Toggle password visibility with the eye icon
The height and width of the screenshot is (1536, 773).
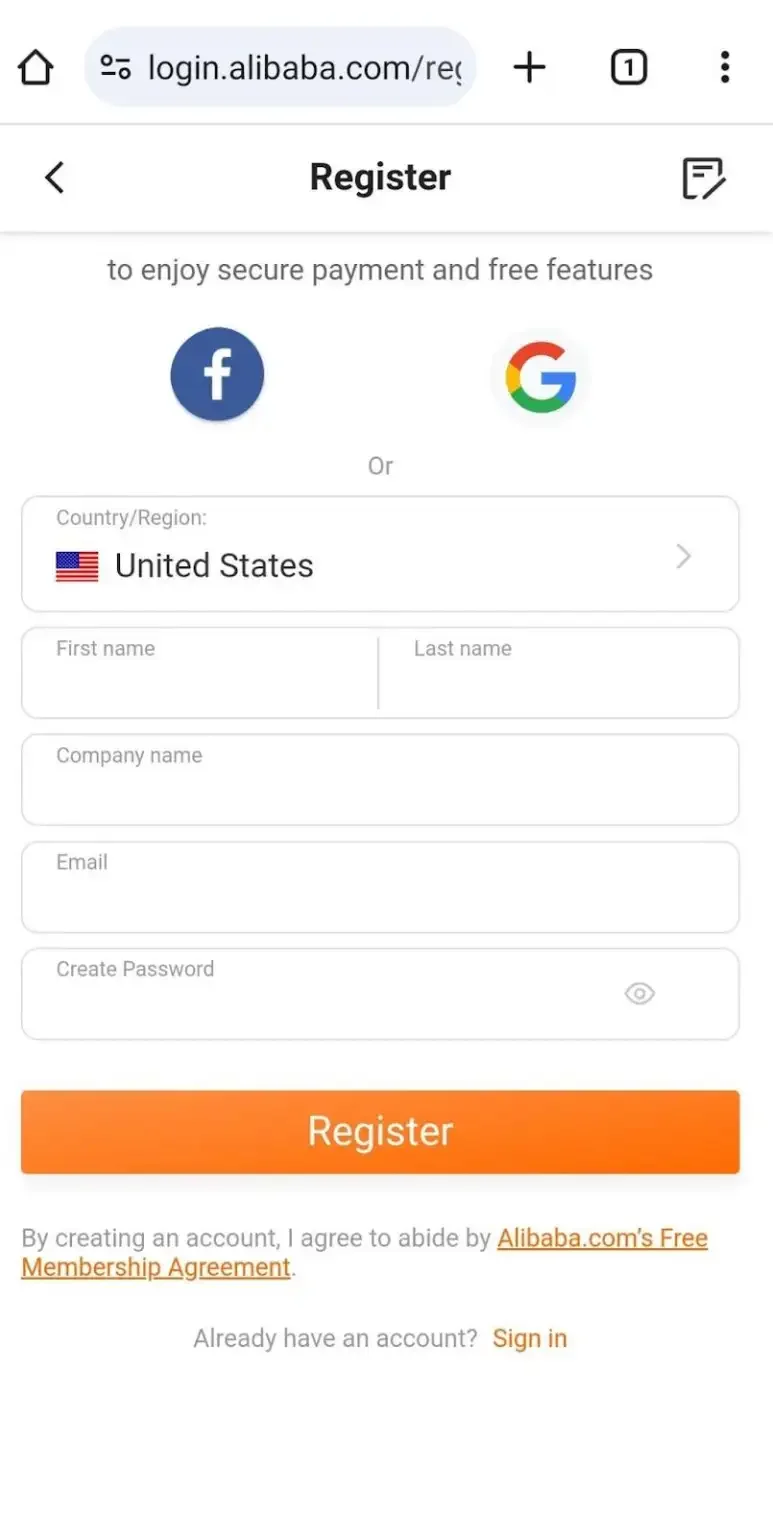(639, 993)
